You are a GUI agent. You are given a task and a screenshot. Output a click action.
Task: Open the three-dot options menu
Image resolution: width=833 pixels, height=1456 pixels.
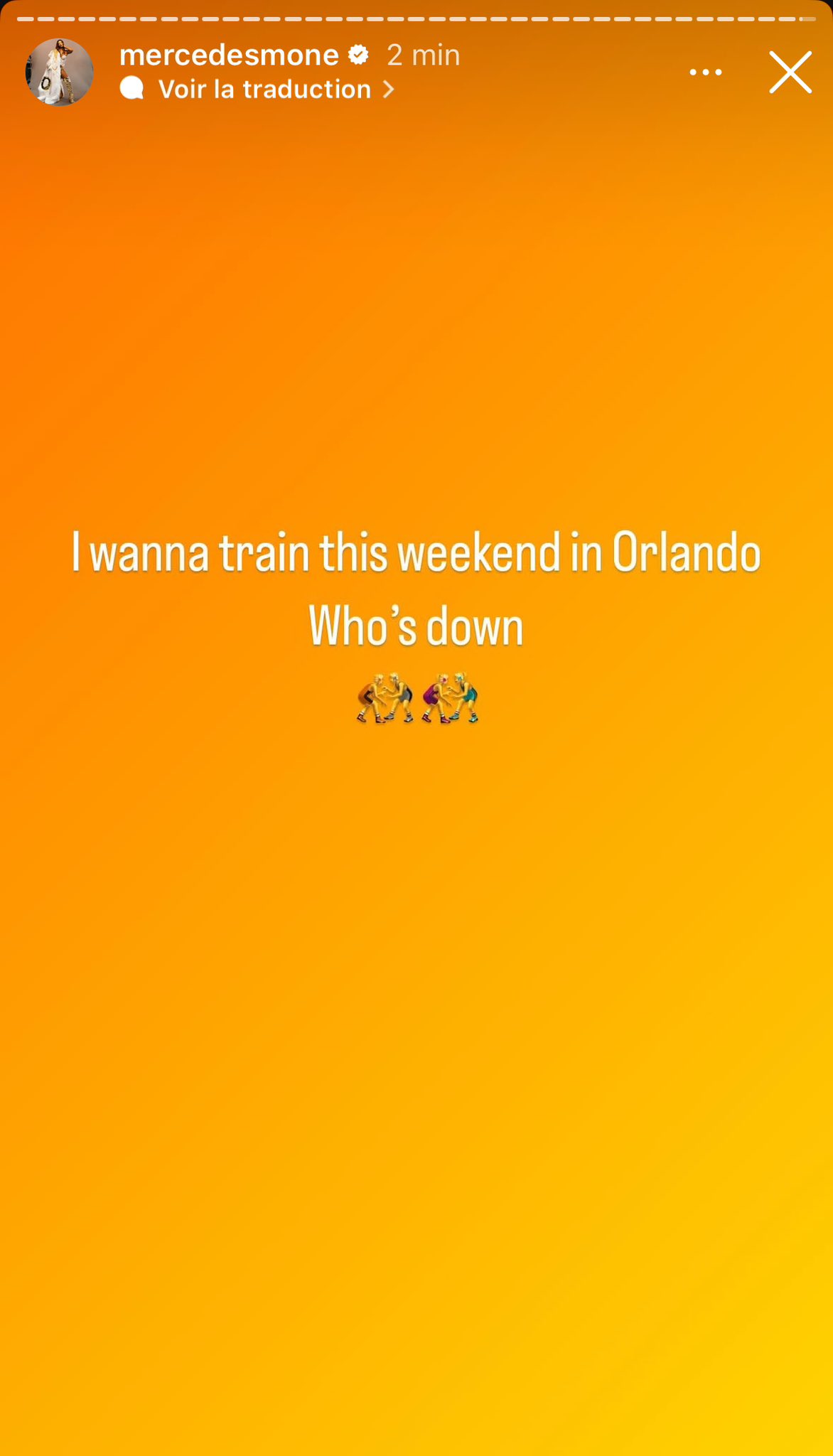point(706,72)
